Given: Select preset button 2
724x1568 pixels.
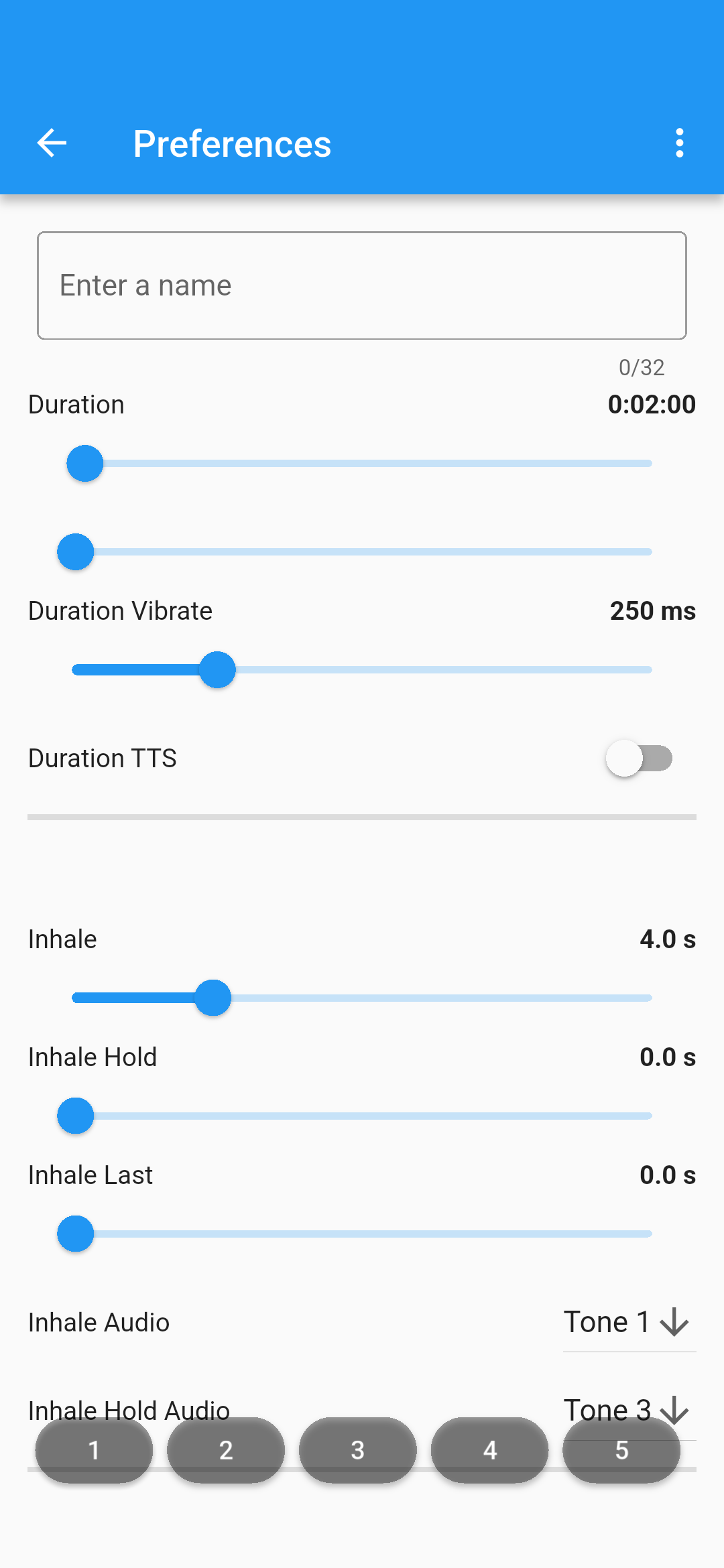Looking at the screenshot, I should [x=226, y=1450].
